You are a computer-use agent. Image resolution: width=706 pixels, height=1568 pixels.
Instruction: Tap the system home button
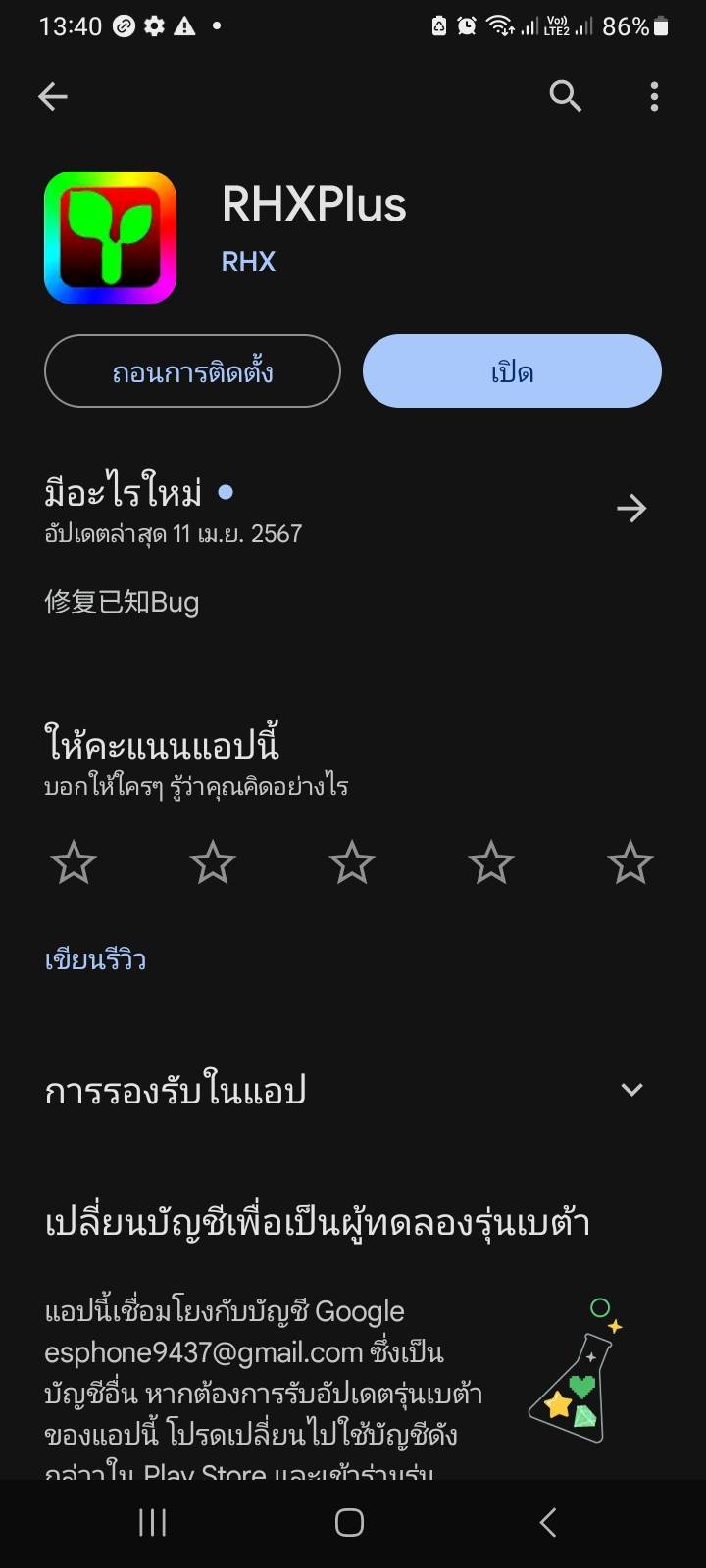tap(350, 1522)
